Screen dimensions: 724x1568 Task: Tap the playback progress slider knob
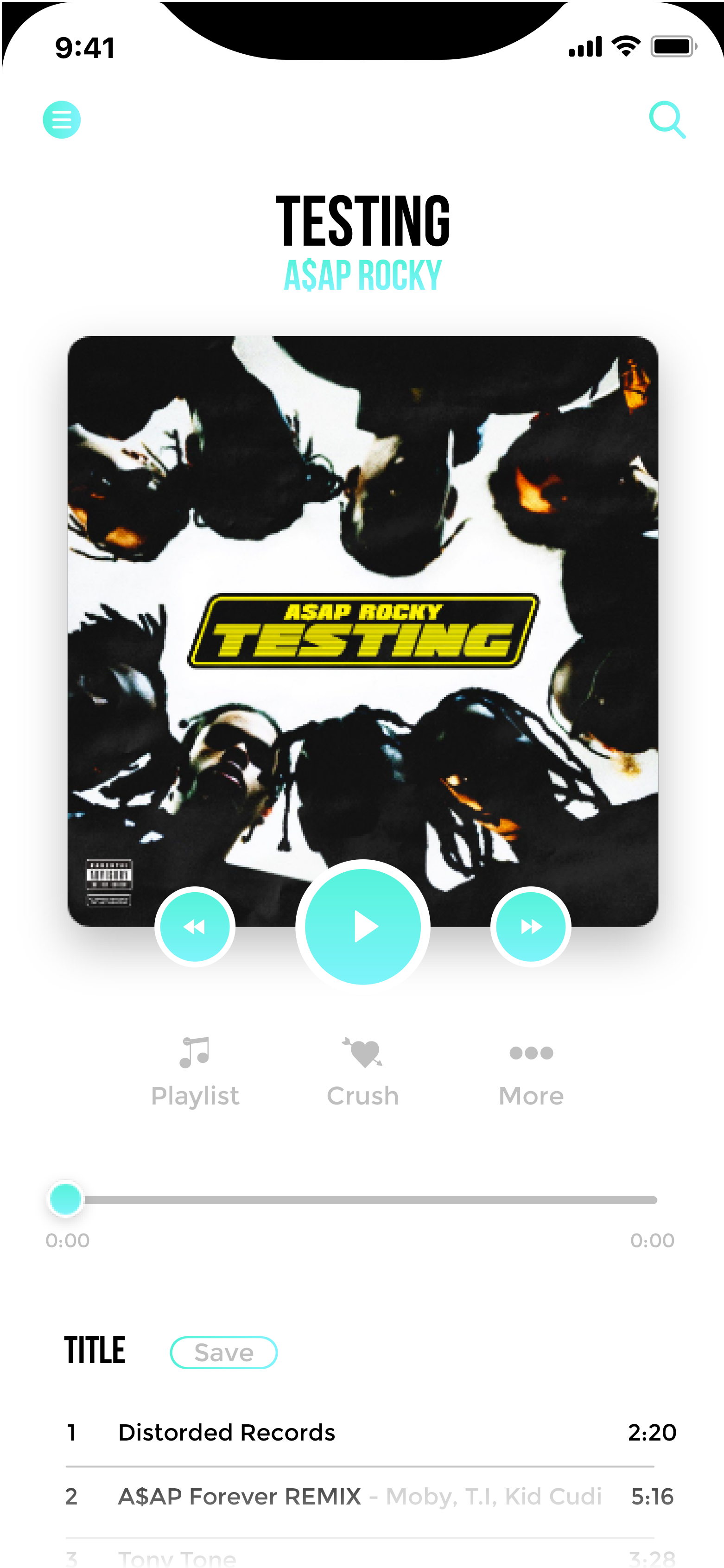click(66, 1199)
